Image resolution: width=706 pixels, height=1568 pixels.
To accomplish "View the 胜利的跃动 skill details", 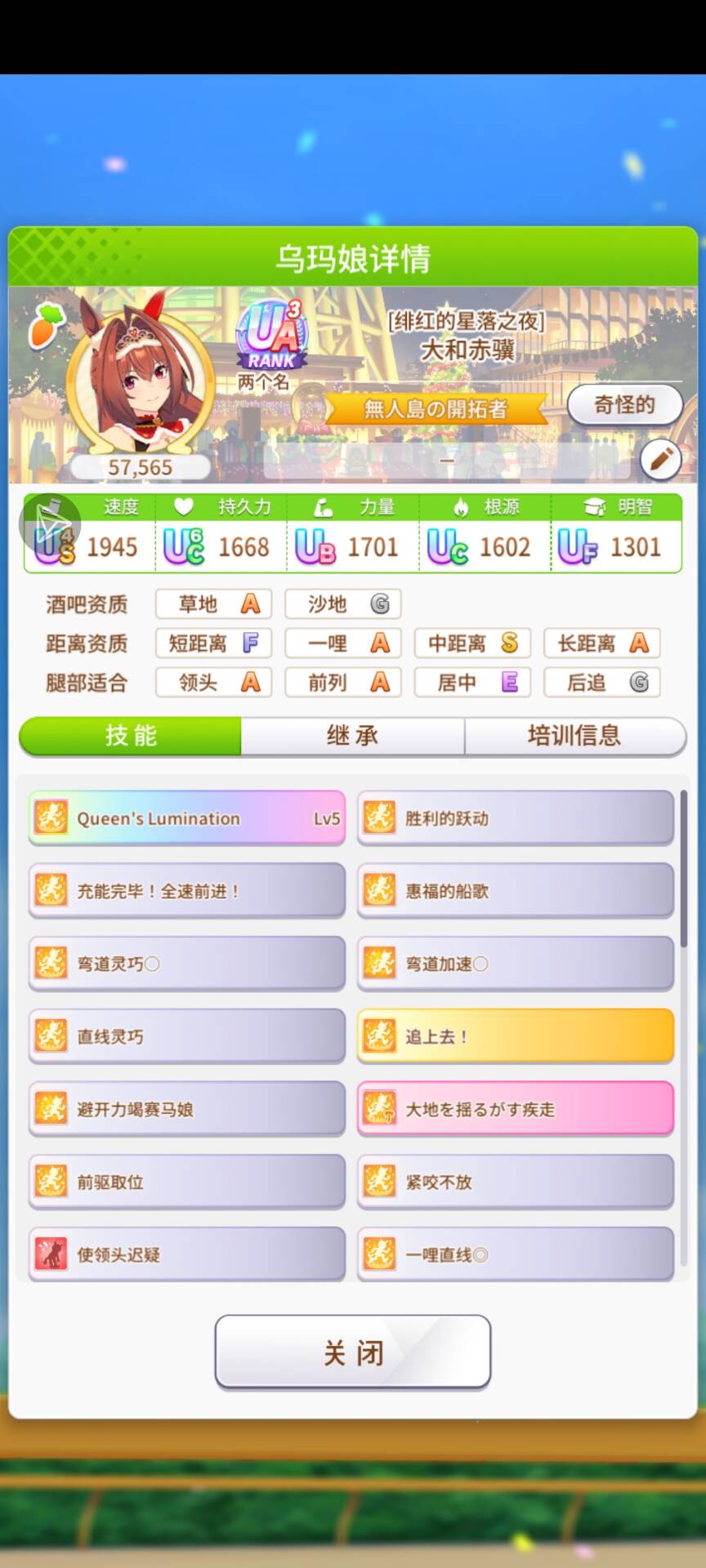I will pos(516,818).
